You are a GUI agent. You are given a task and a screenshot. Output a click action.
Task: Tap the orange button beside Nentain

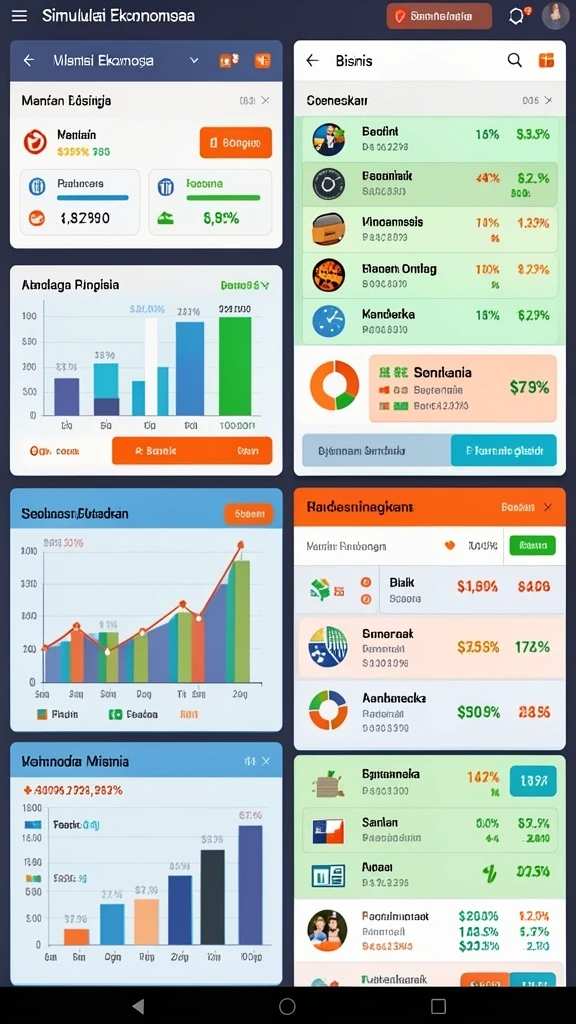(236, 142)
